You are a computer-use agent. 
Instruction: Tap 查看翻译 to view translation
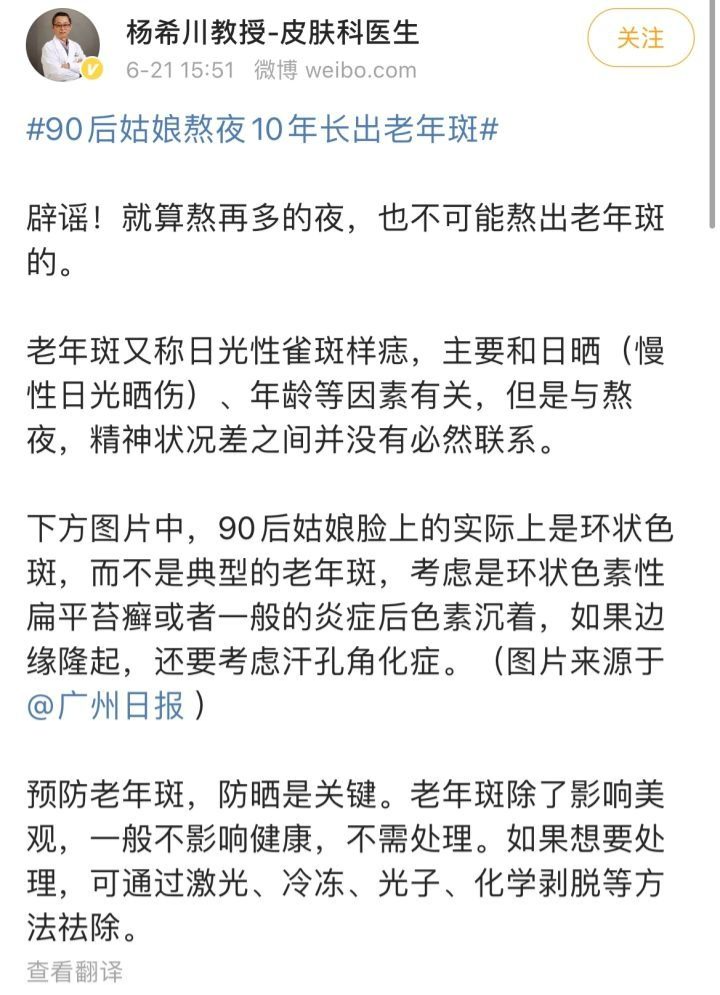pyautogui.click(x=74, y=972)
